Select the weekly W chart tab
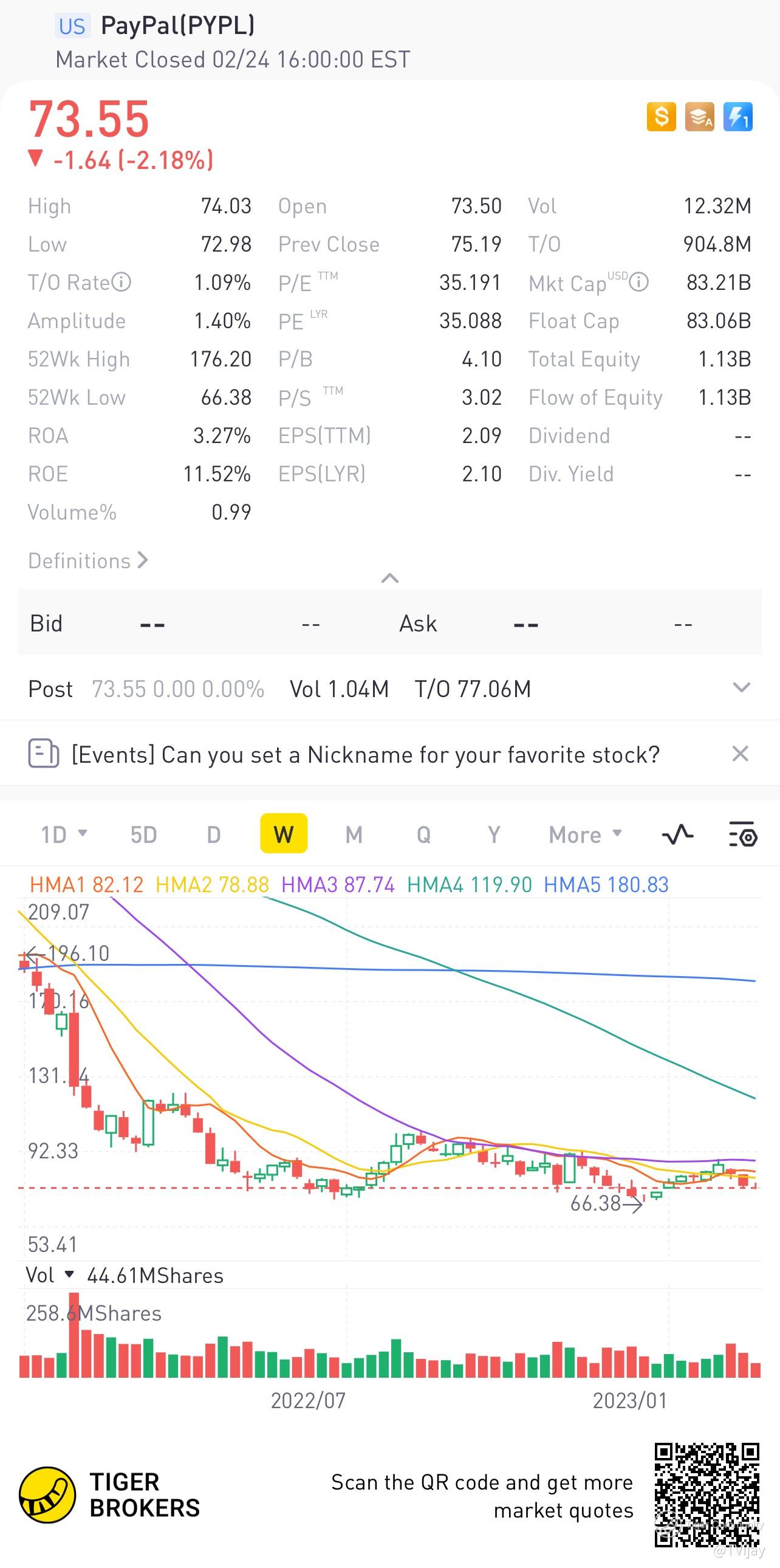The image size is (780, 1568). (x=284, y=834)
